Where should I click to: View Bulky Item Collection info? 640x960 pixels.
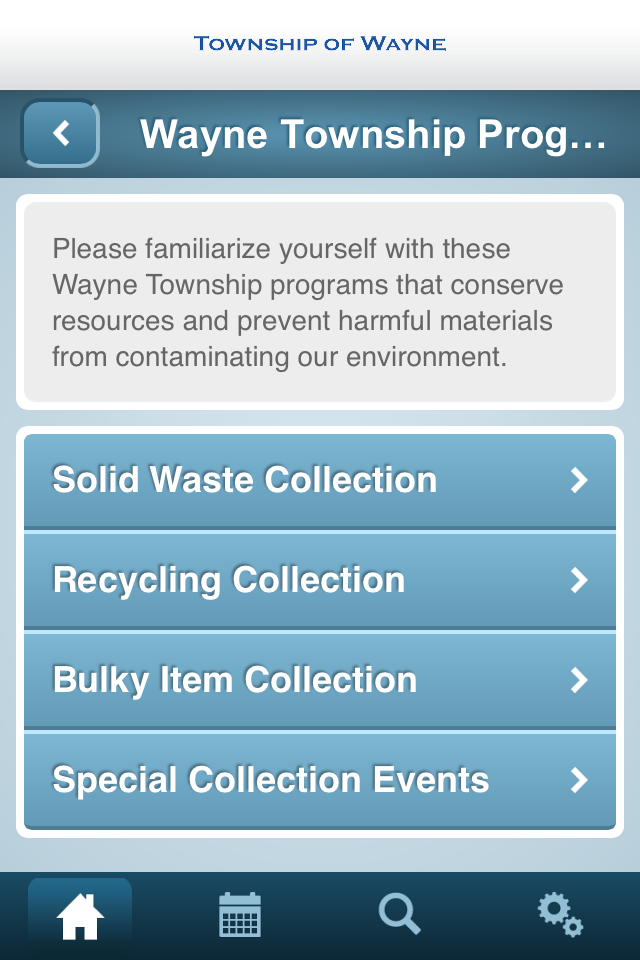click(320, 680)
